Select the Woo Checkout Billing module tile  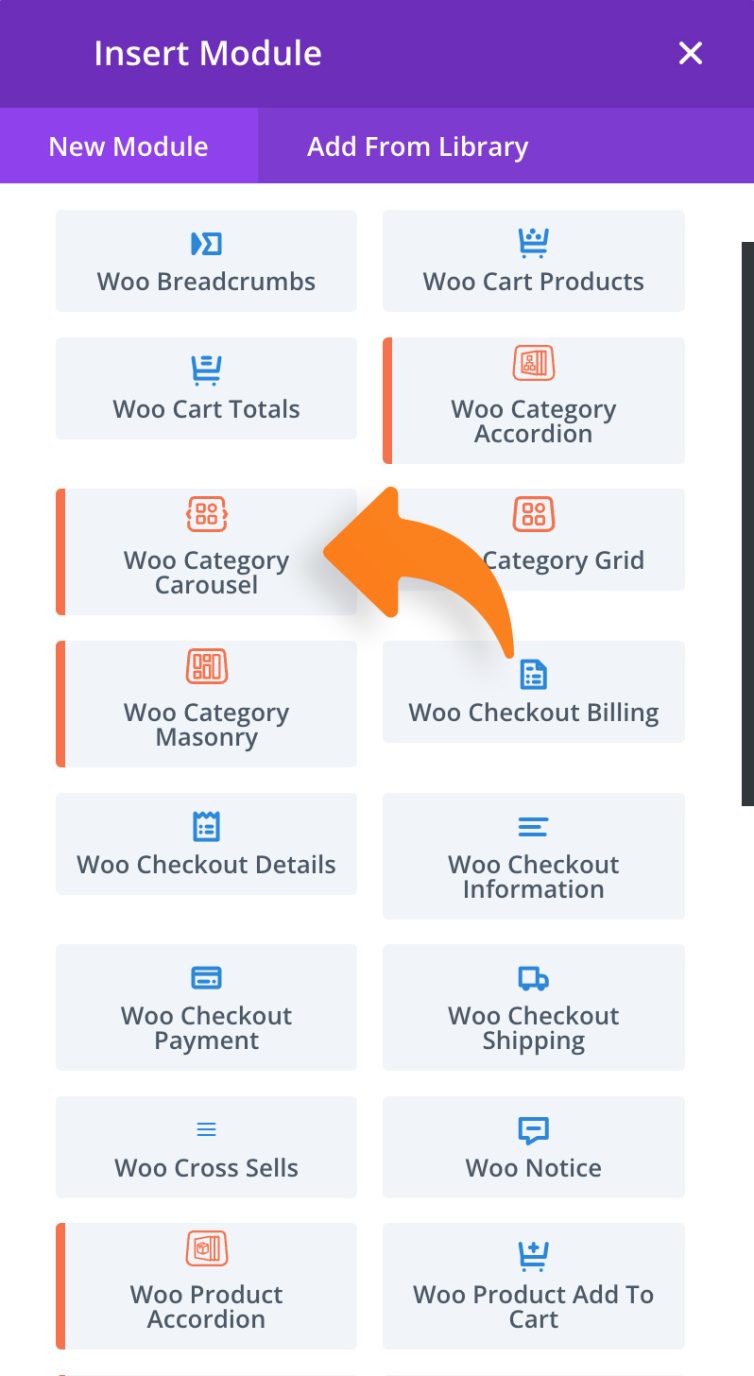(x=533, y=692)
